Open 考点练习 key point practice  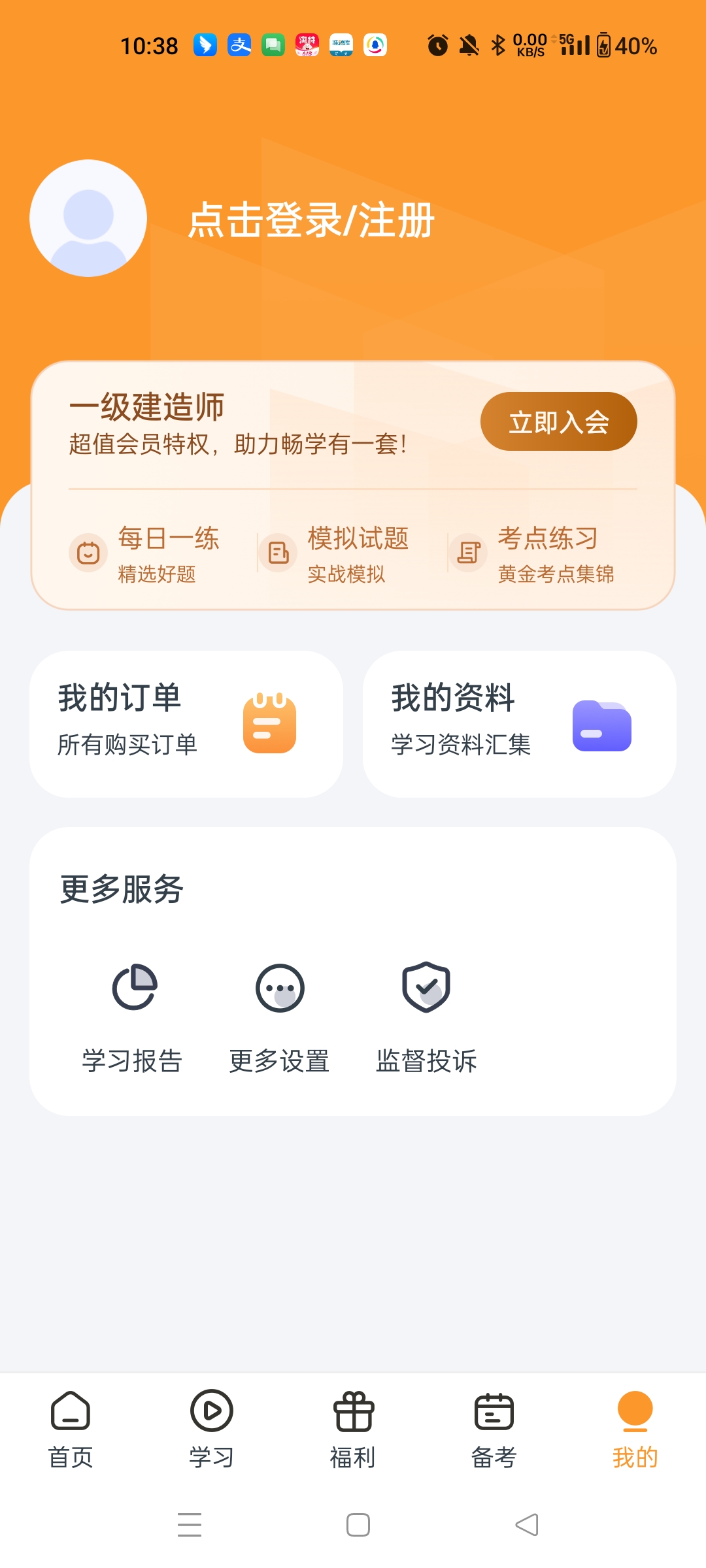pyautogui.click(x=532, y=553)
